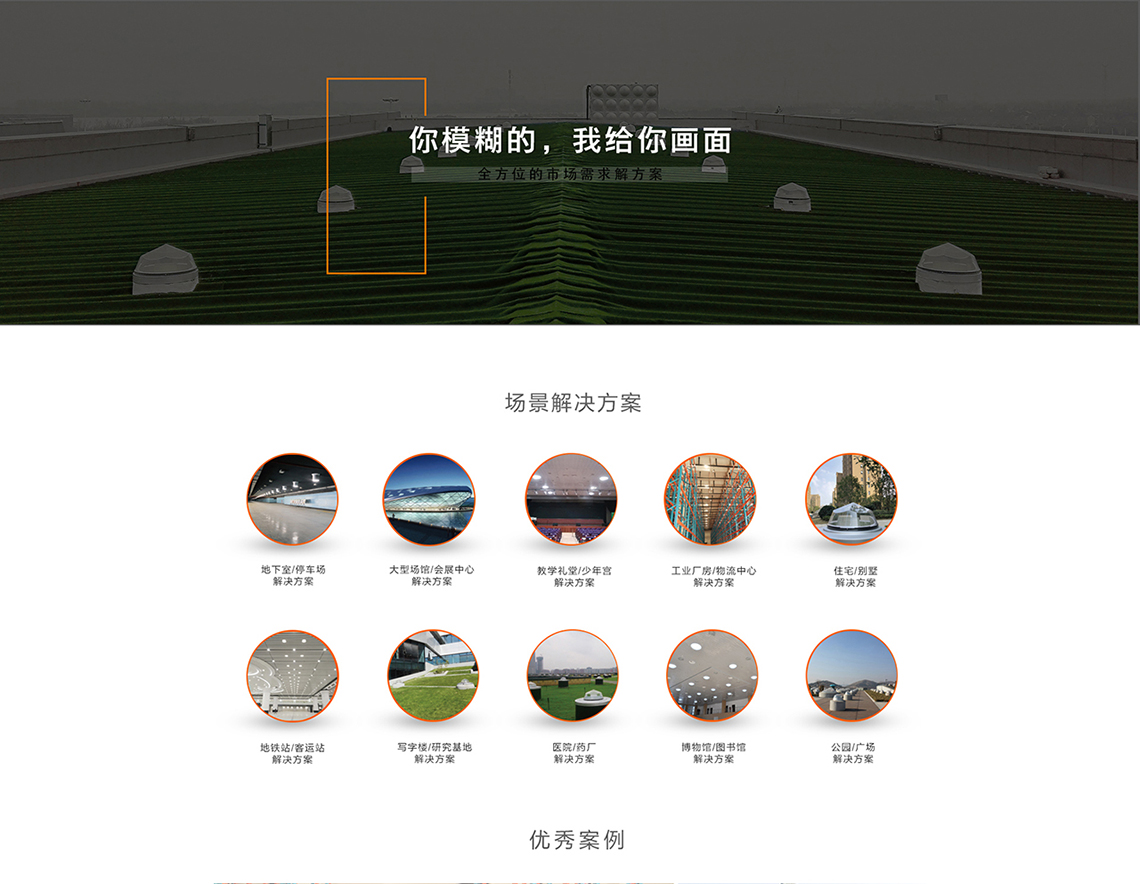View the 写字楼/研究基地 solution
This screenshot has width=1140, height=884.
coord(433,676)
